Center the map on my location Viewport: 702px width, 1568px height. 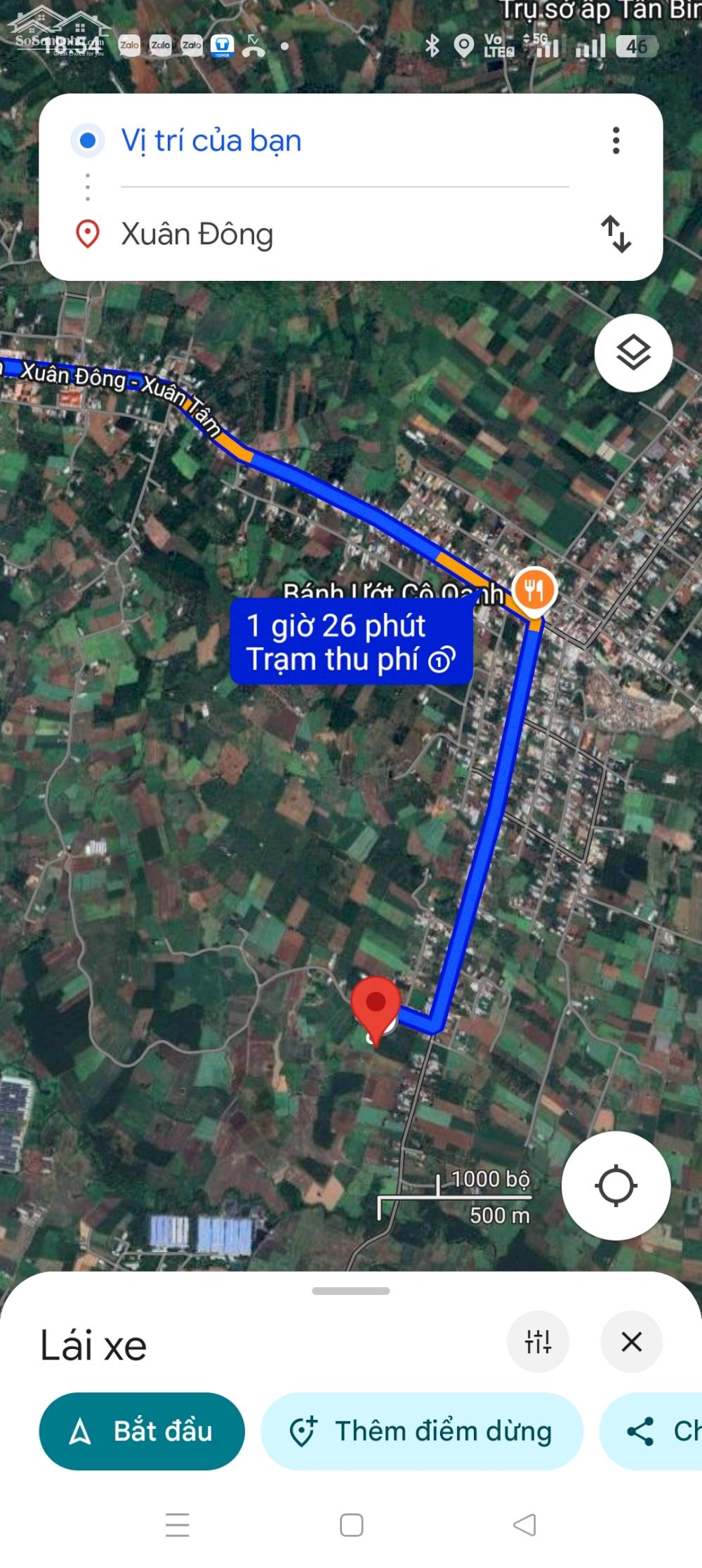tap(616, 1185)
